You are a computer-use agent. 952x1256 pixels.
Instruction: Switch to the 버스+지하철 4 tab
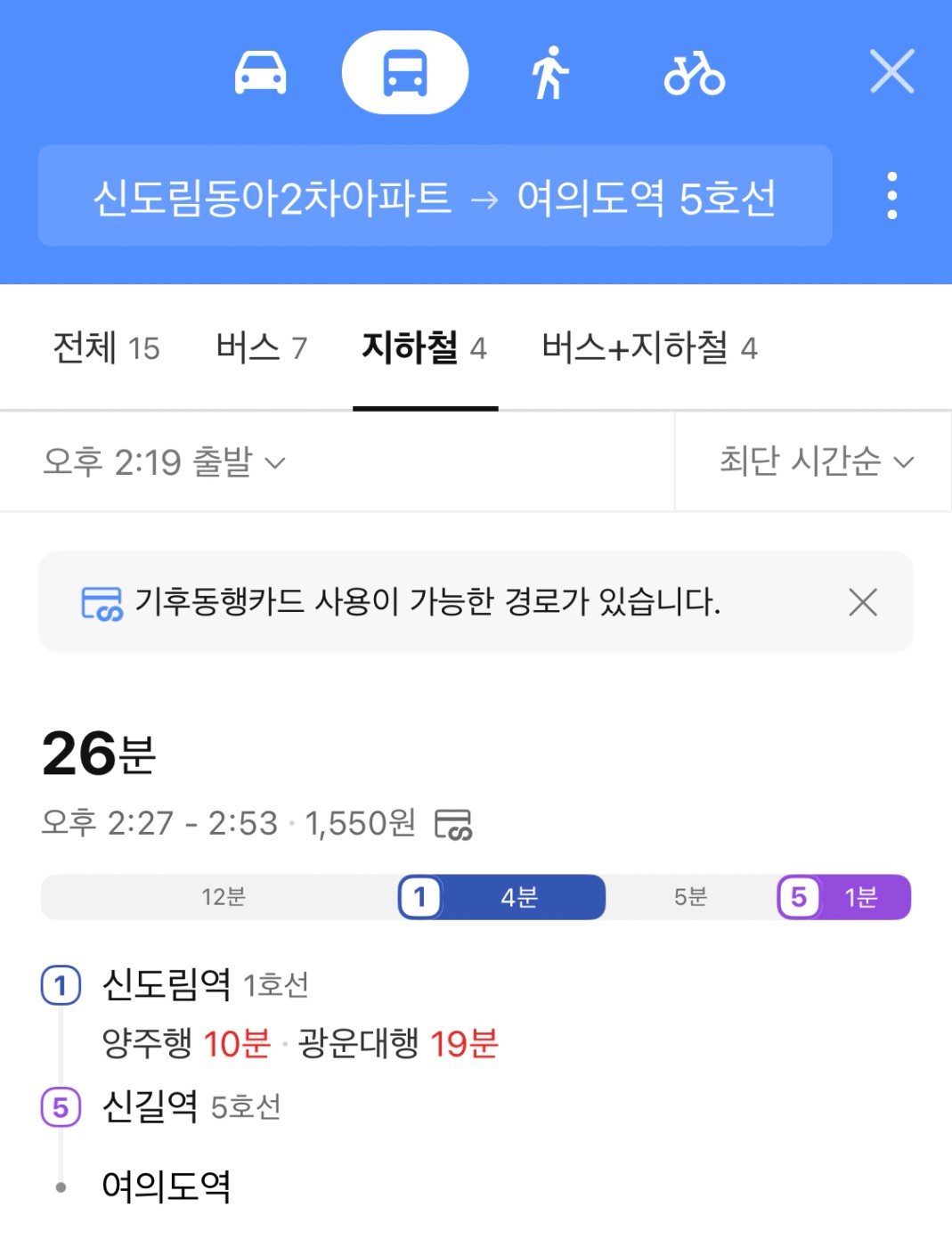[x=649, y=347]
